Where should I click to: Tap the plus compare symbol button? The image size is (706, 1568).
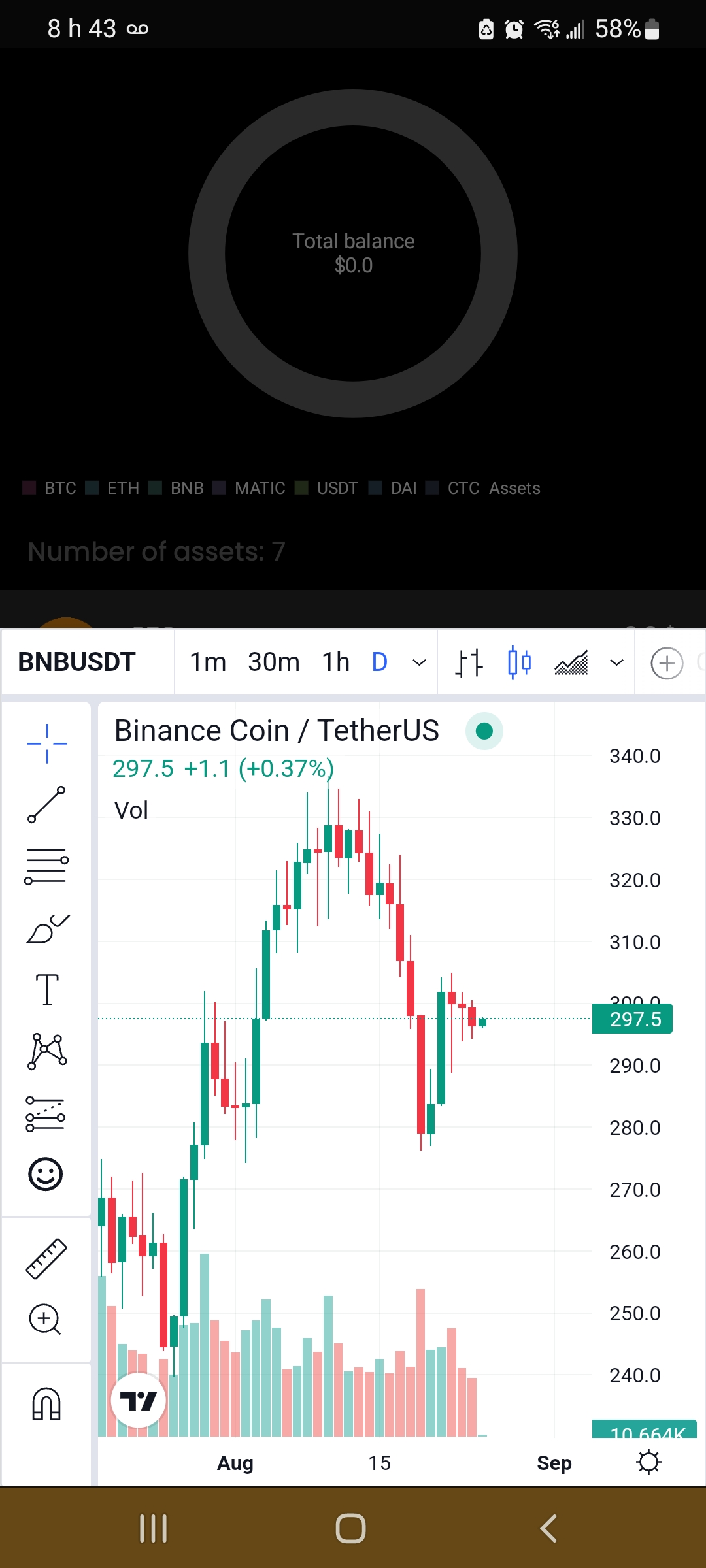click(667, 663)
